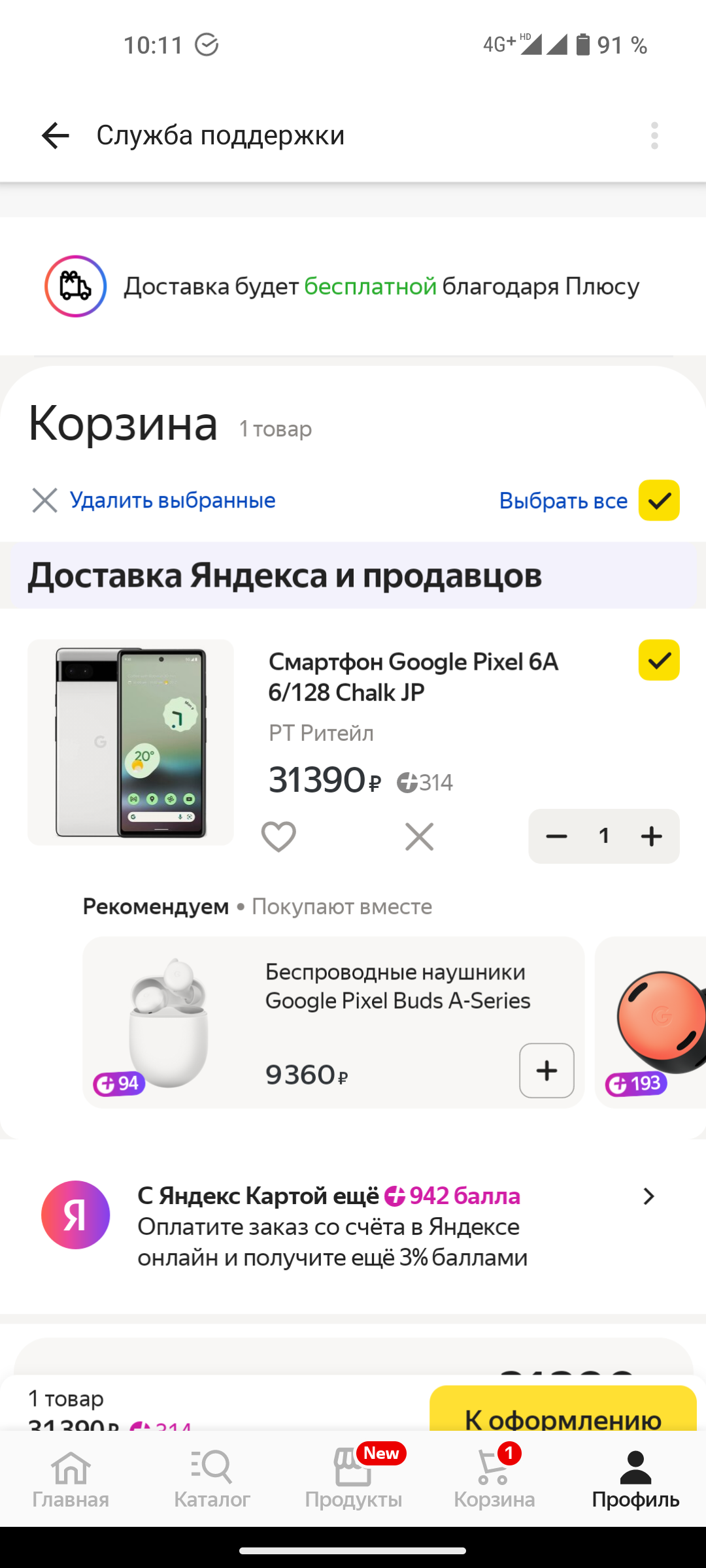Add Google Pixel Buds A-Series to cart

(546, 1070)
